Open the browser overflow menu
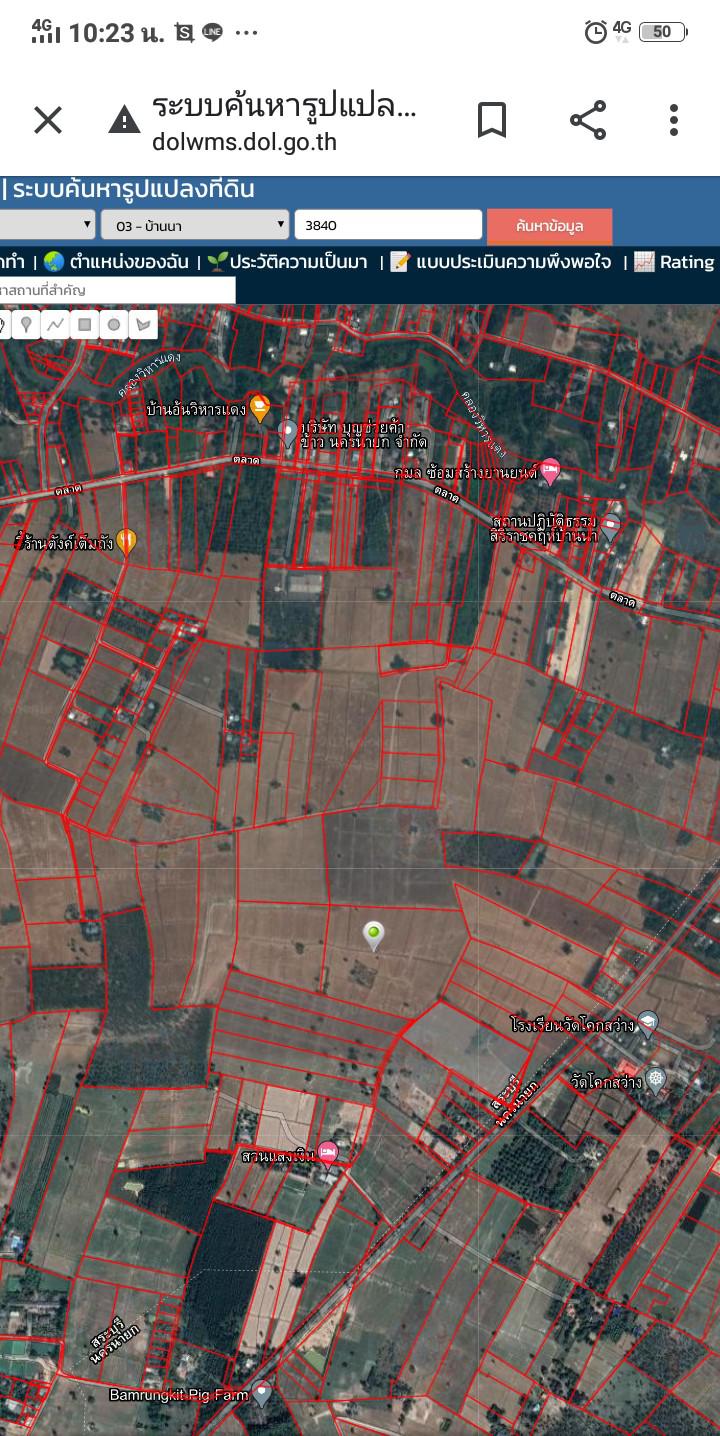 (x=674, y=121)
